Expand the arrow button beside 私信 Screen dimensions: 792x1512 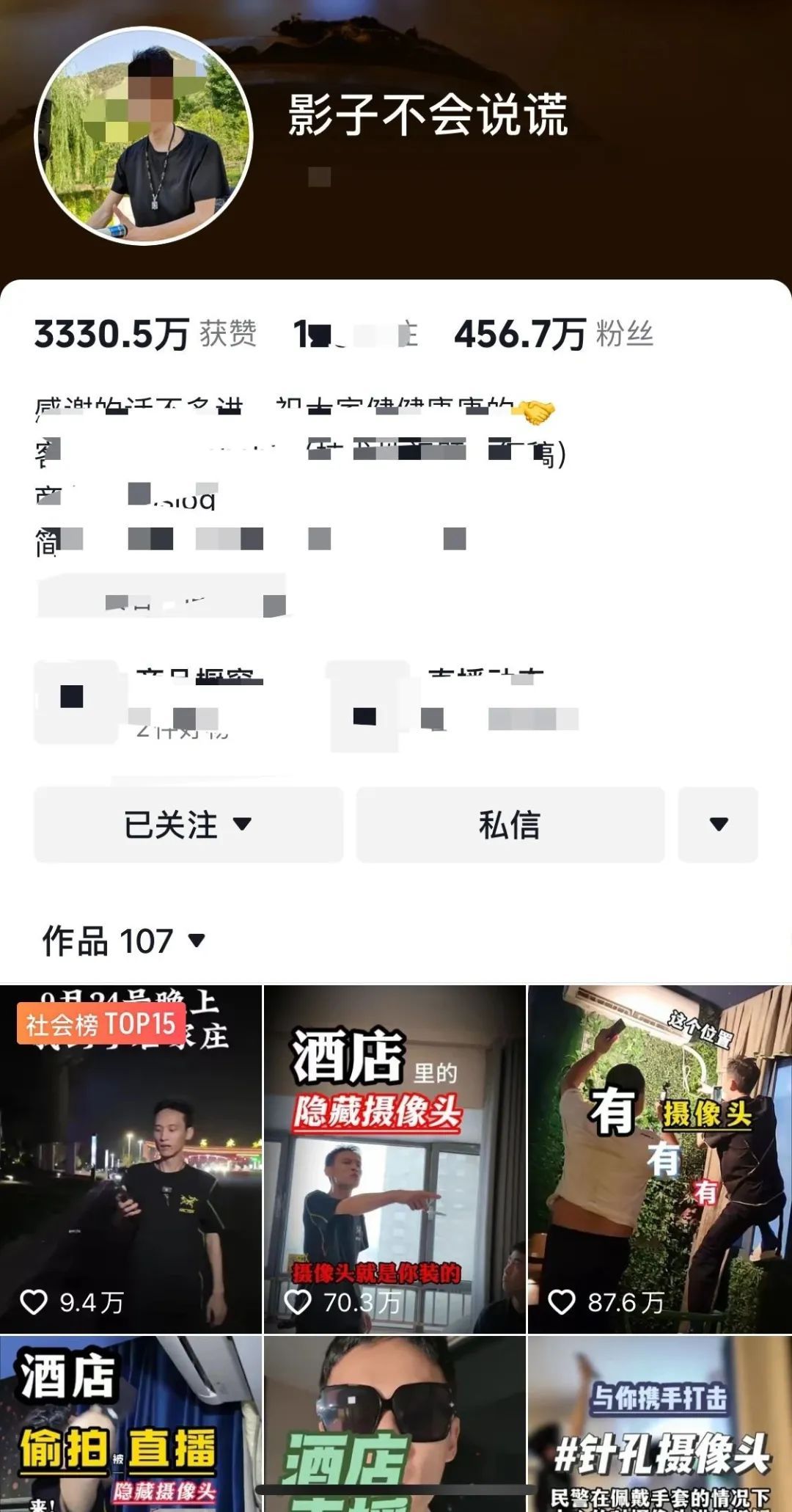[718, 825]
